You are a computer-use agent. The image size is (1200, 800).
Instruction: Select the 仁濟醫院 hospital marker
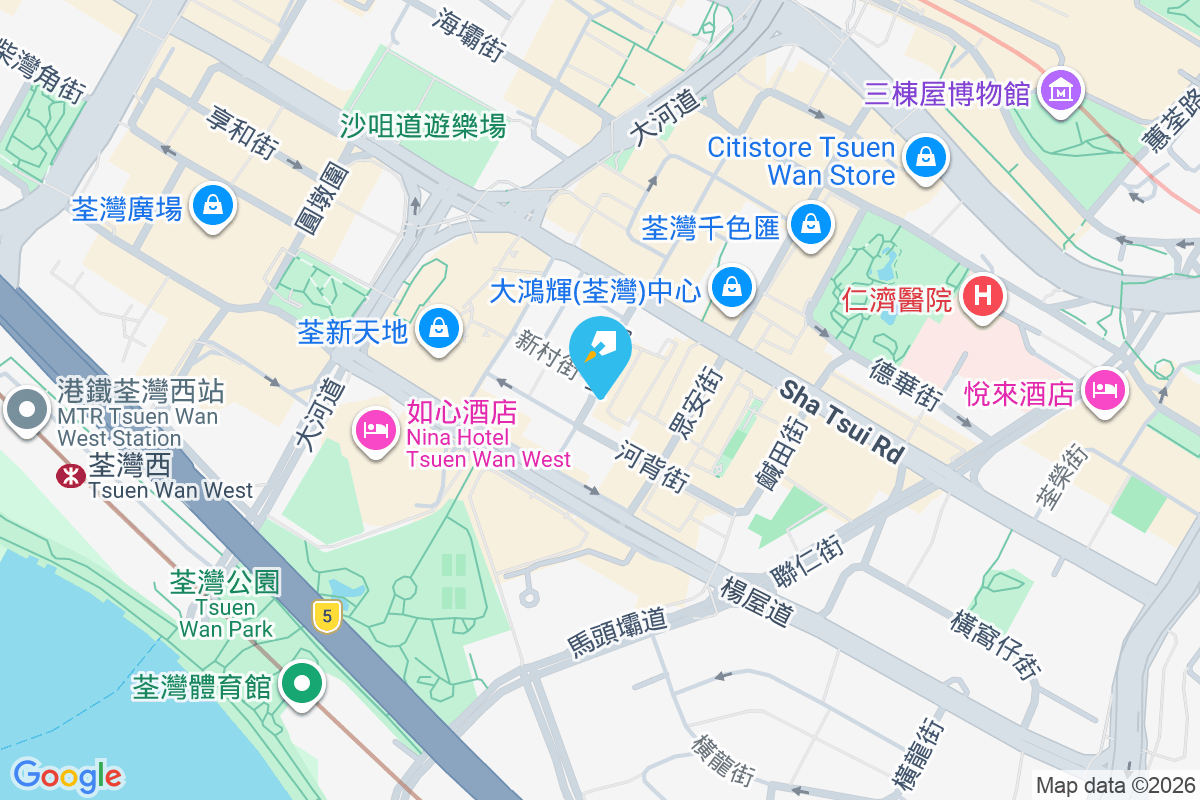tap(983, 296)
